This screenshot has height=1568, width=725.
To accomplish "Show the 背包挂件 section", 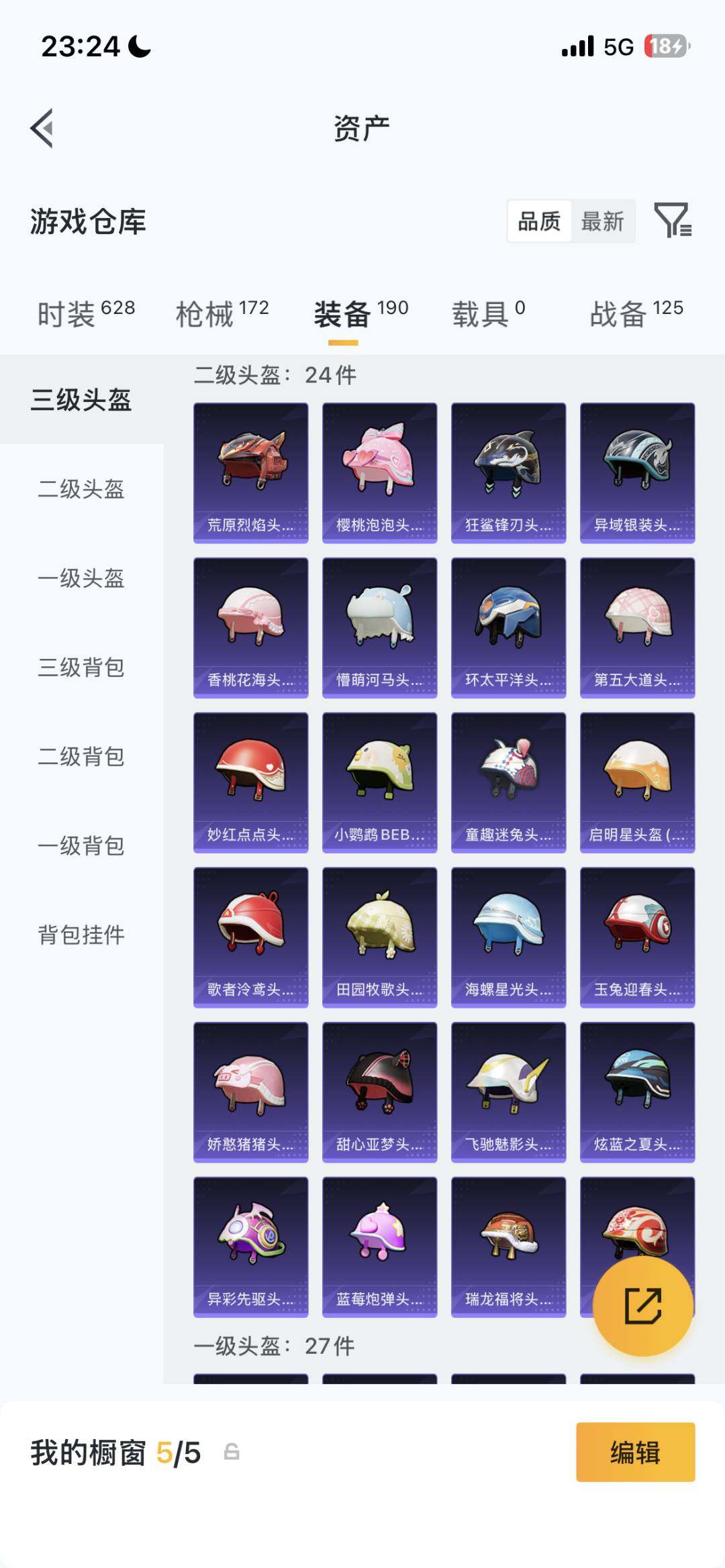I will pos(81,933).
